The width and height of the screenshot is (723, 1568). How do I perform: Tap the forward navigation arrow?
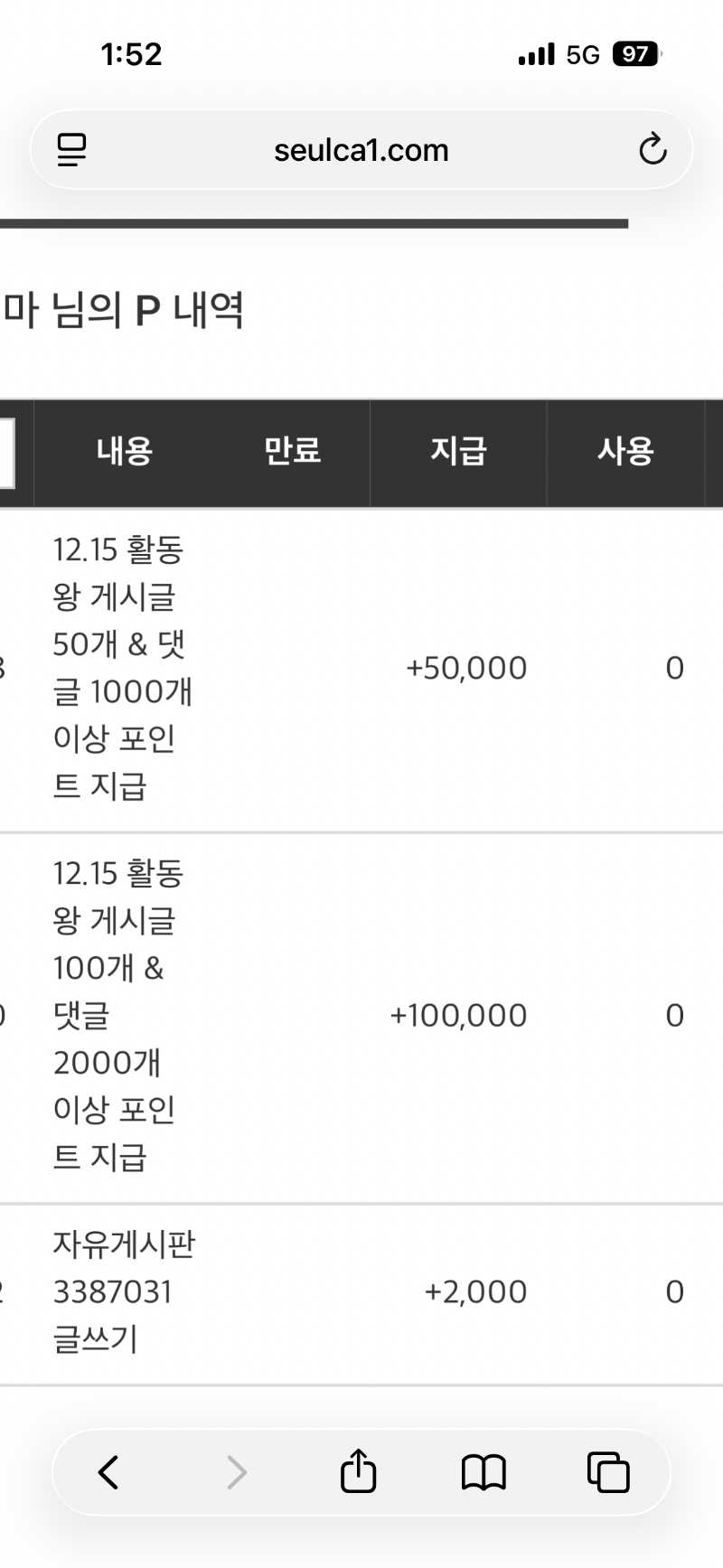click(235, 1471)
